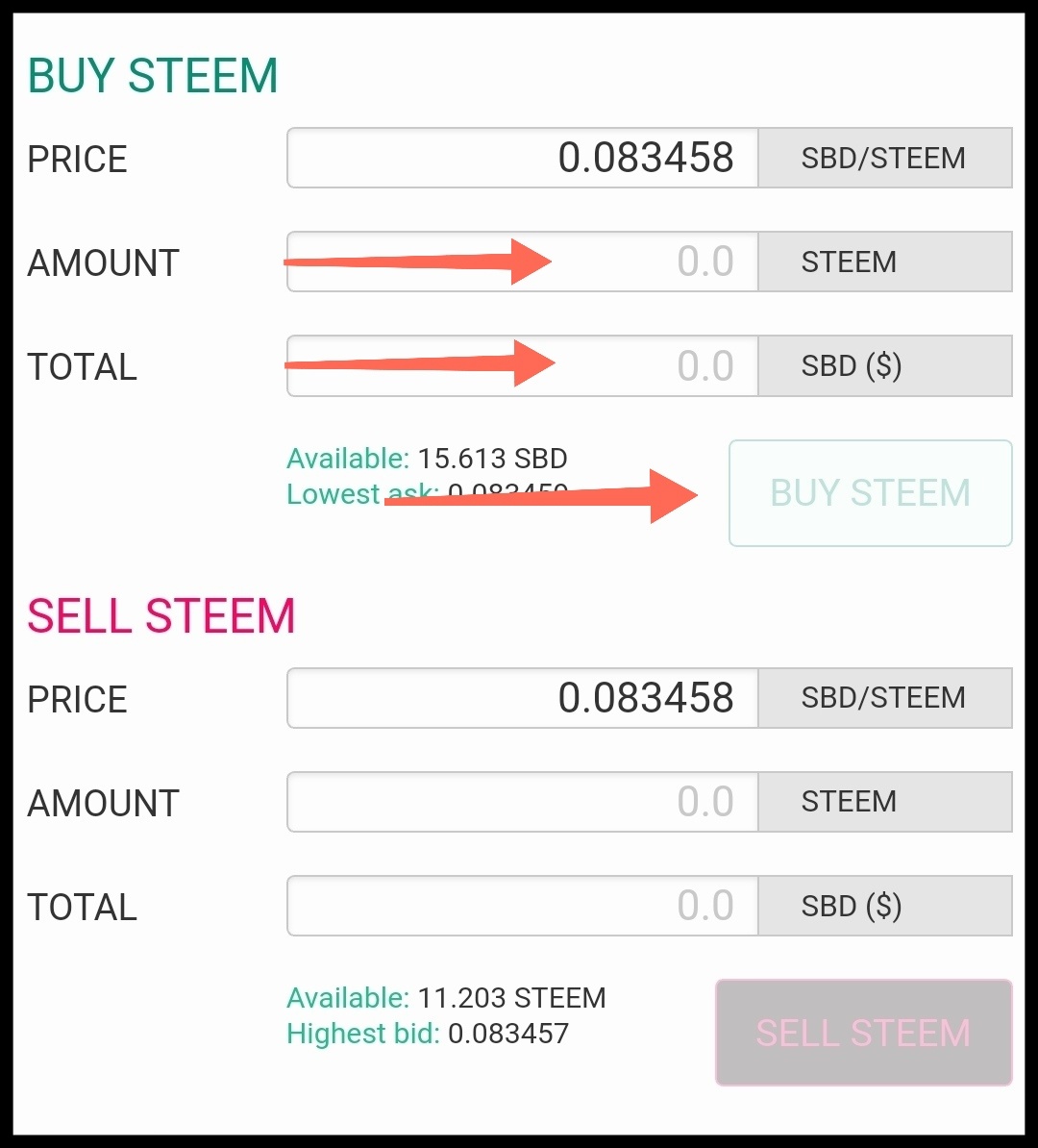The image size is (1038, 1148).
Task: Focus the SBD total field under Sell Steem
Action: click(524, 906)
